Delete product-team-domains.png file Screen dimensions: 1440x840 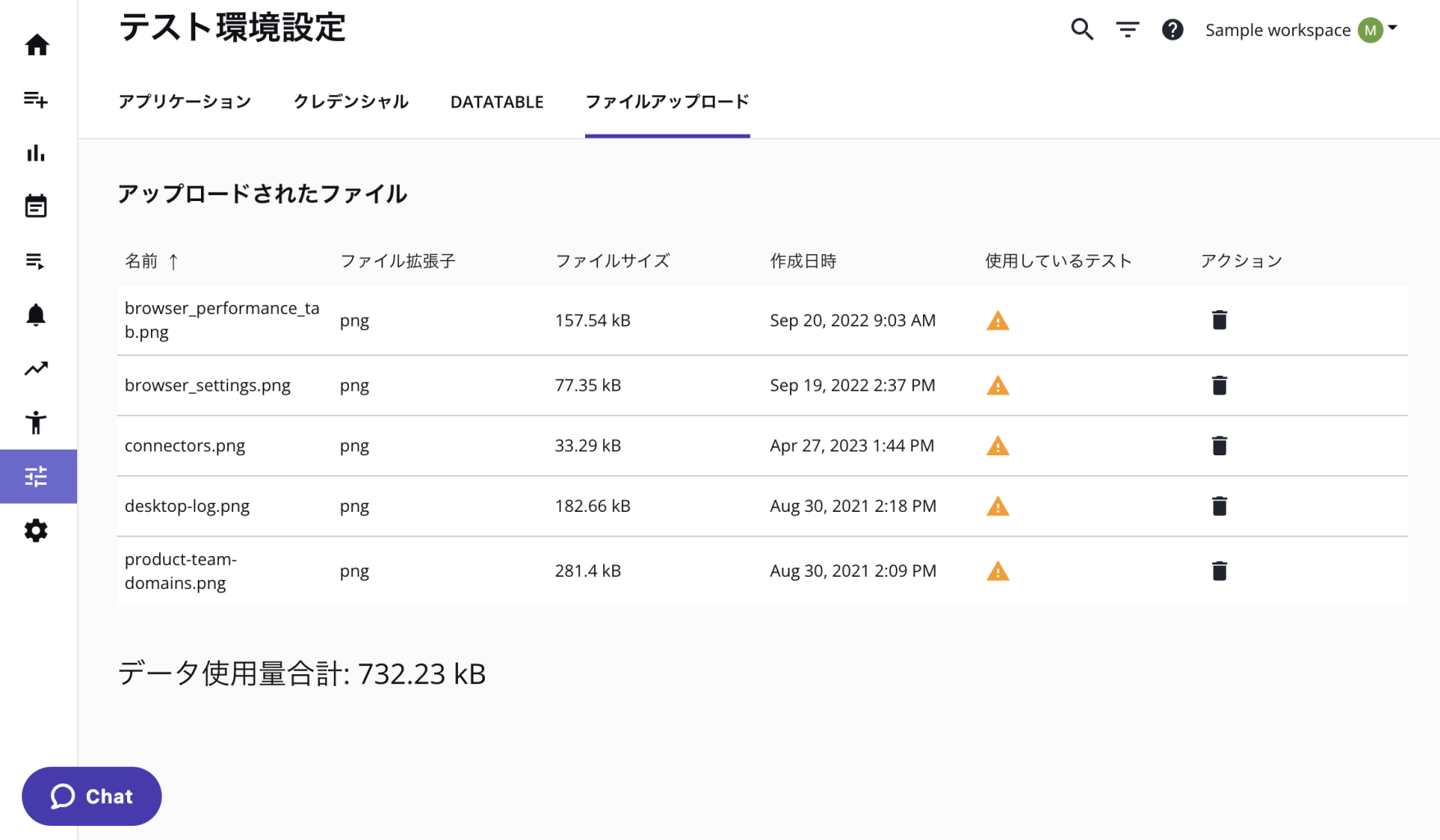point(1219,571)
